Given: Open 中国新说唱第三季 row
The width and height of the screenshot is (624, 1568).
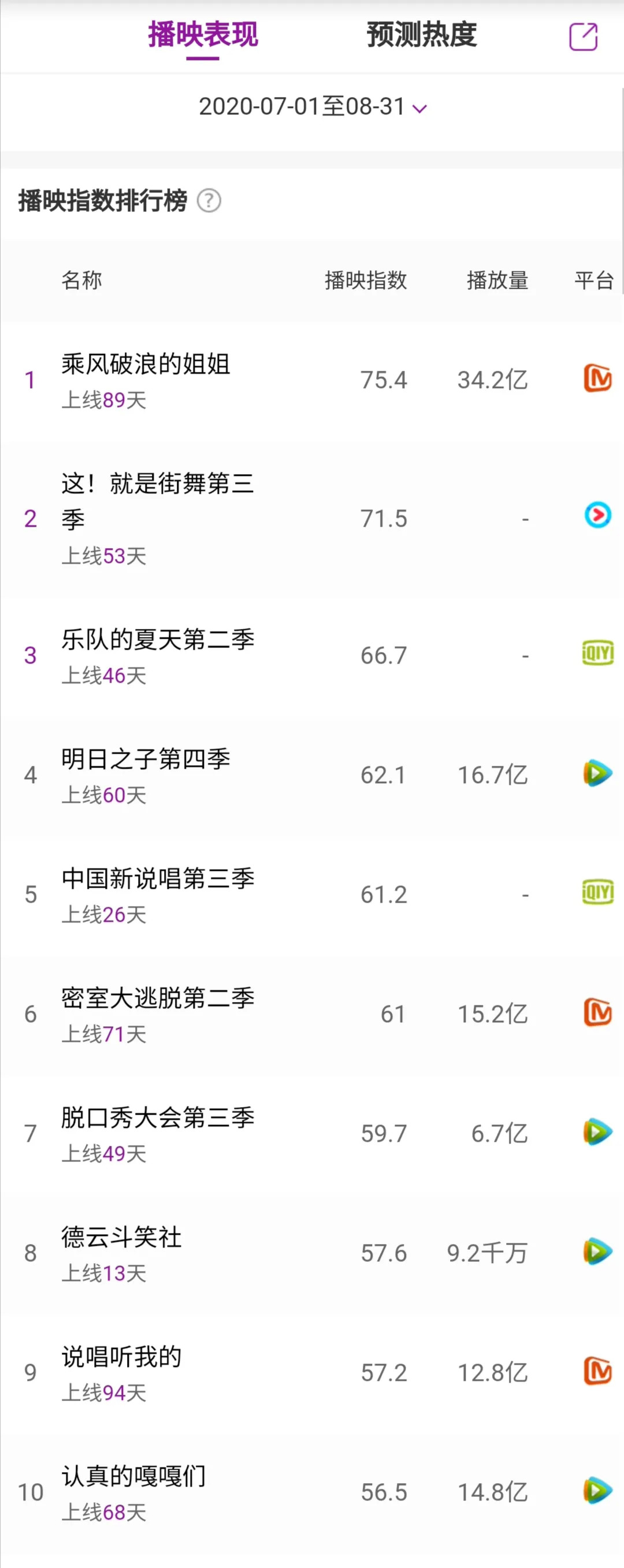Looking at the screenshot, I should pyautogui.click(x=158, y=878).
